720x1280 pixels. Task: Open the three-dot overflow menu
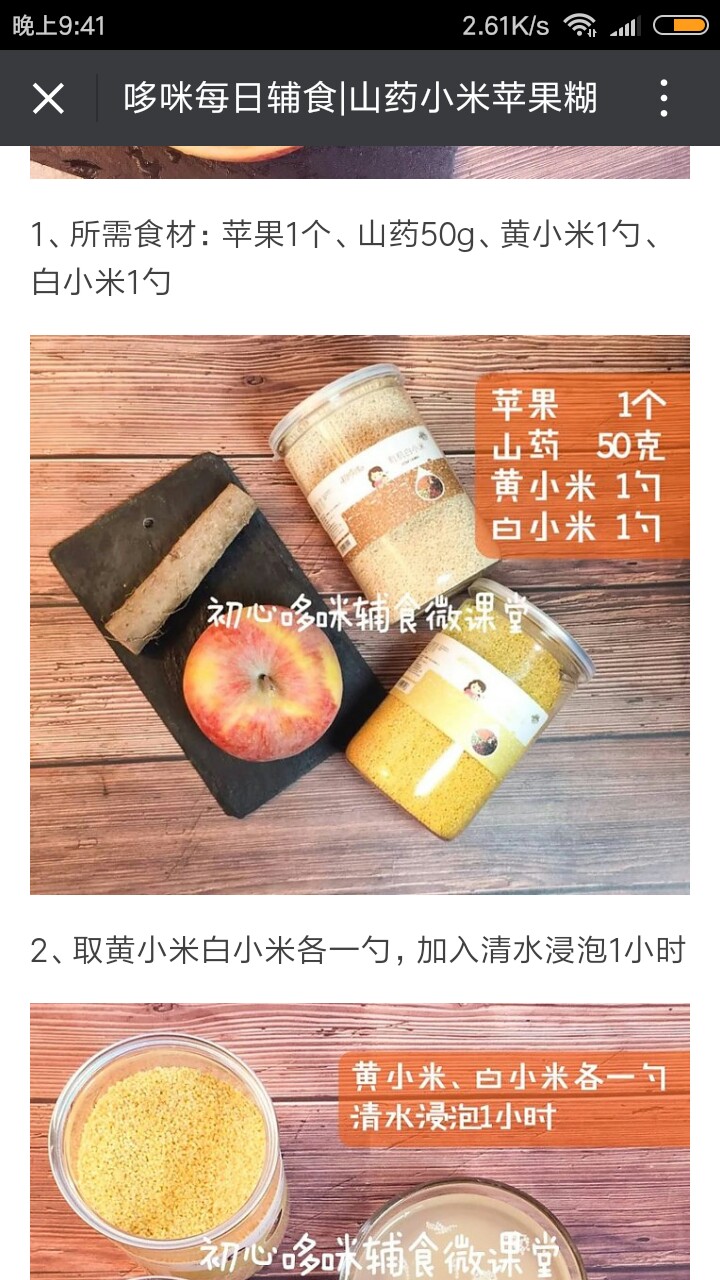pos(664,99)
